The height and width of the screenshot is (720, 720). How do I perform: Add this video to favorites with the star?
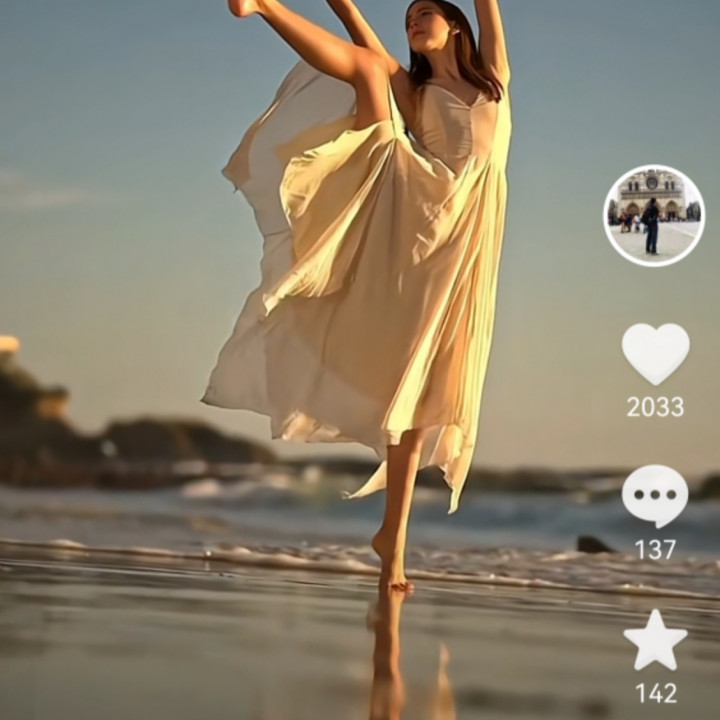(655, 641)
